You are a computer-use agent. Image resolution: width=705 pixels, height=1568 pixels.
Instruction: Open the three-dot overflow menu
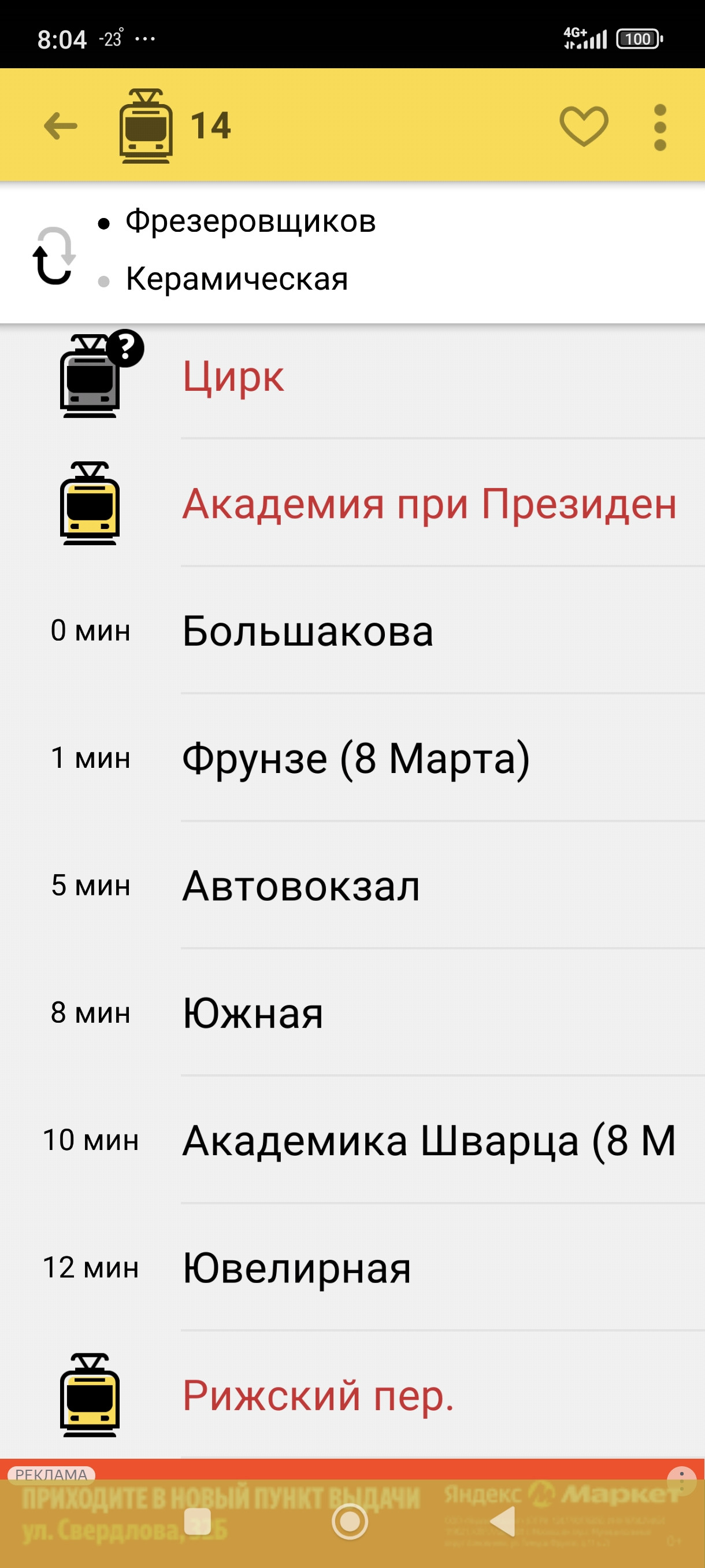[659, 127]
